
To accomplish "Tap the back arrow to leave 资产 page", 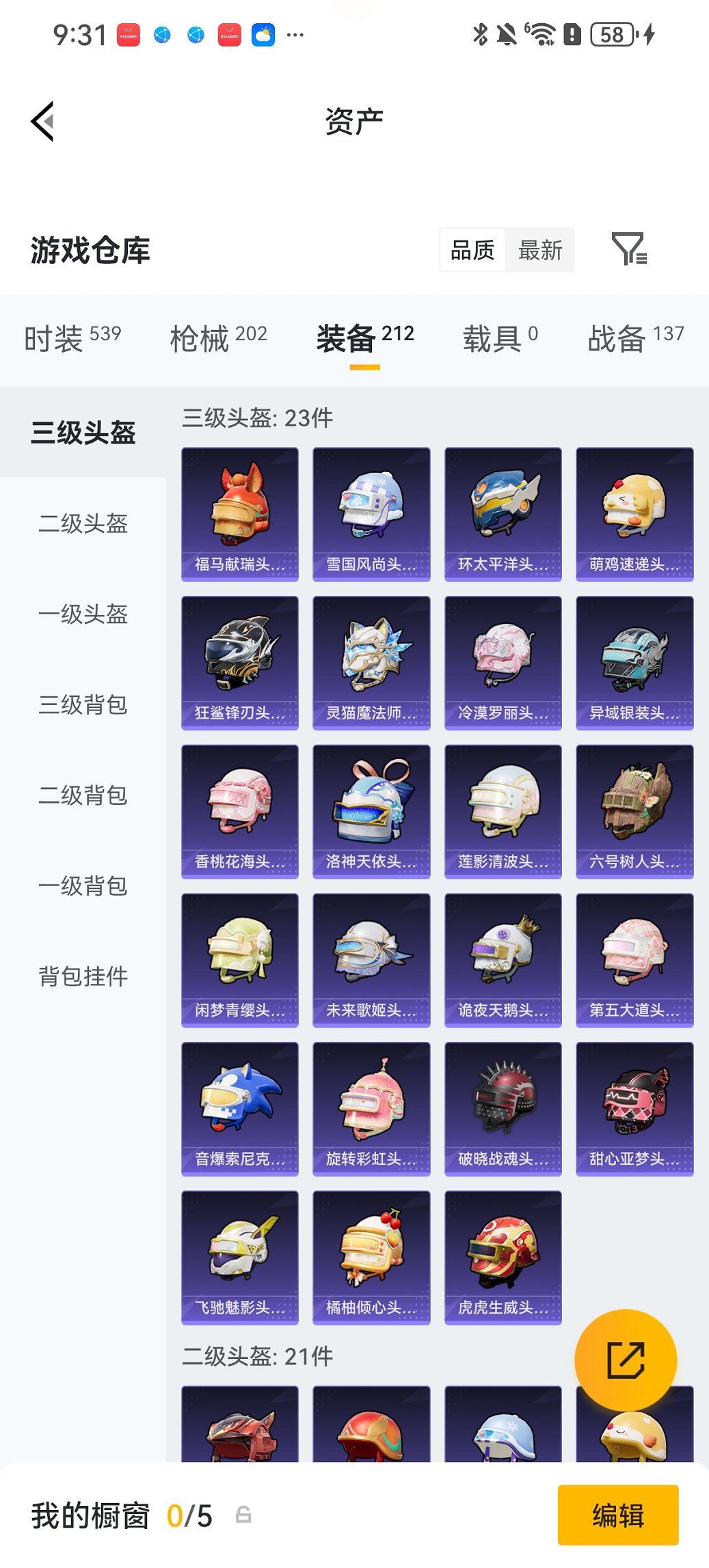I will point(42,120).
